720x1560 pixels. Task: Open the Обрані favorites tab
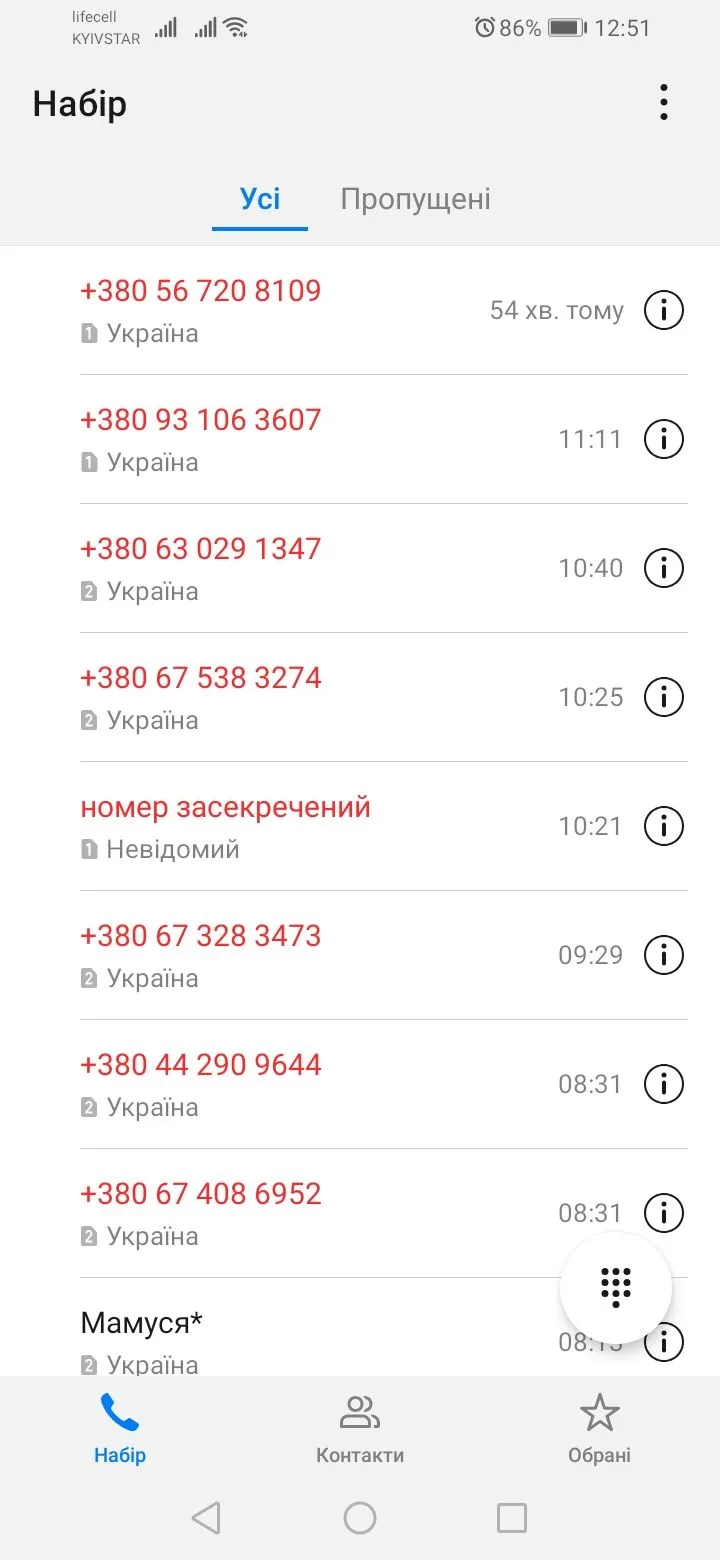[x=599, y=1430]
